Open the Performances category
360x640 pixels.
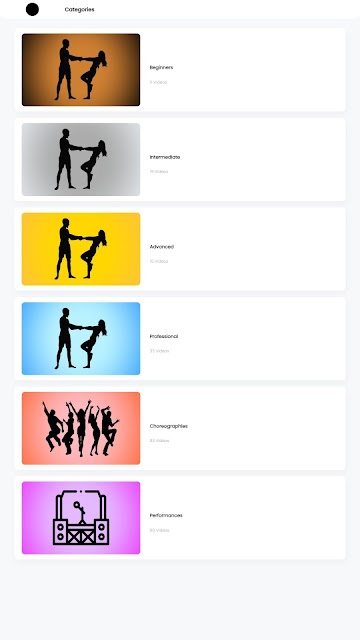tap(180, 518)
